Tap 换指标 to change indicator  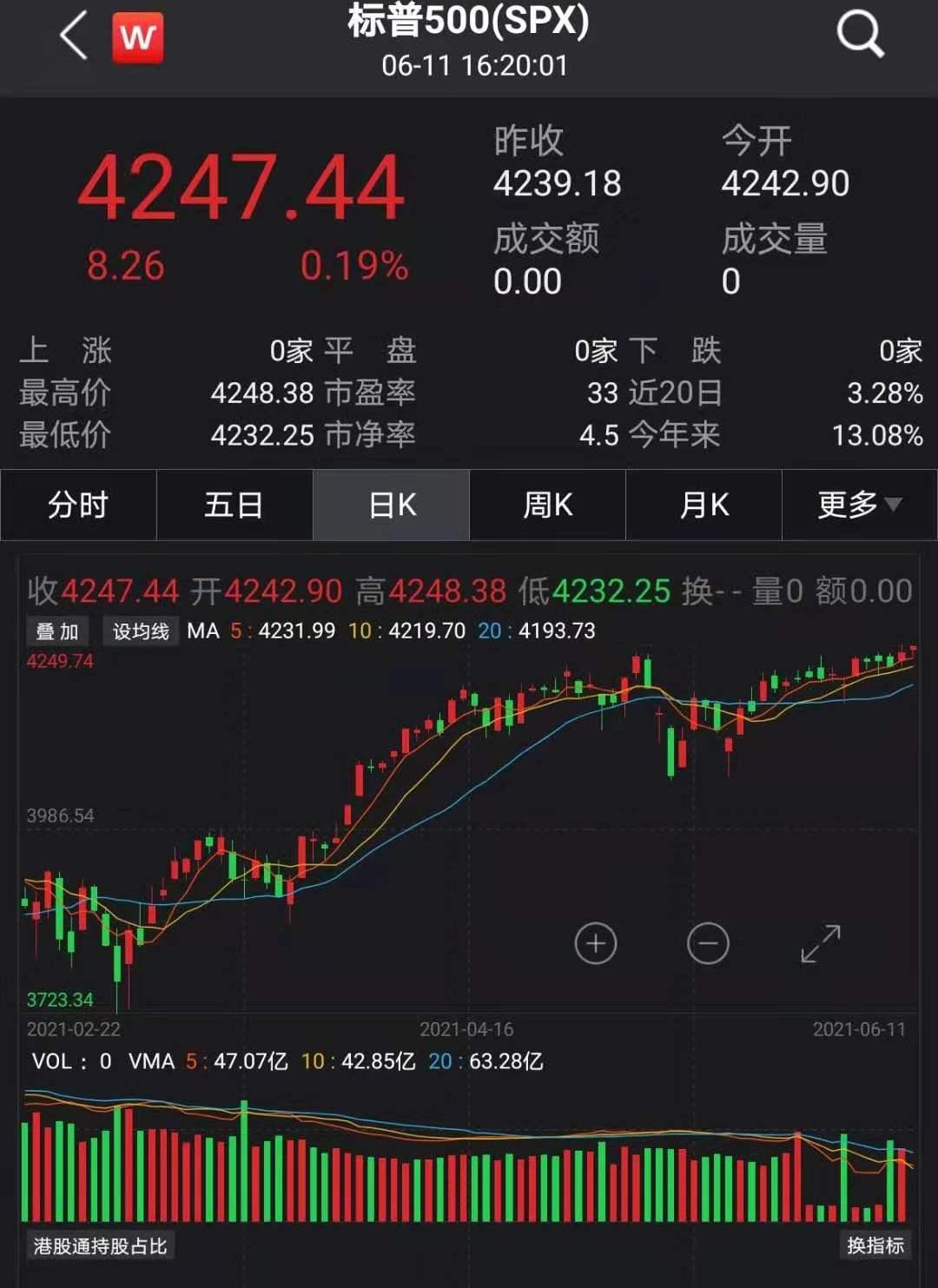tap(875, 1245)
